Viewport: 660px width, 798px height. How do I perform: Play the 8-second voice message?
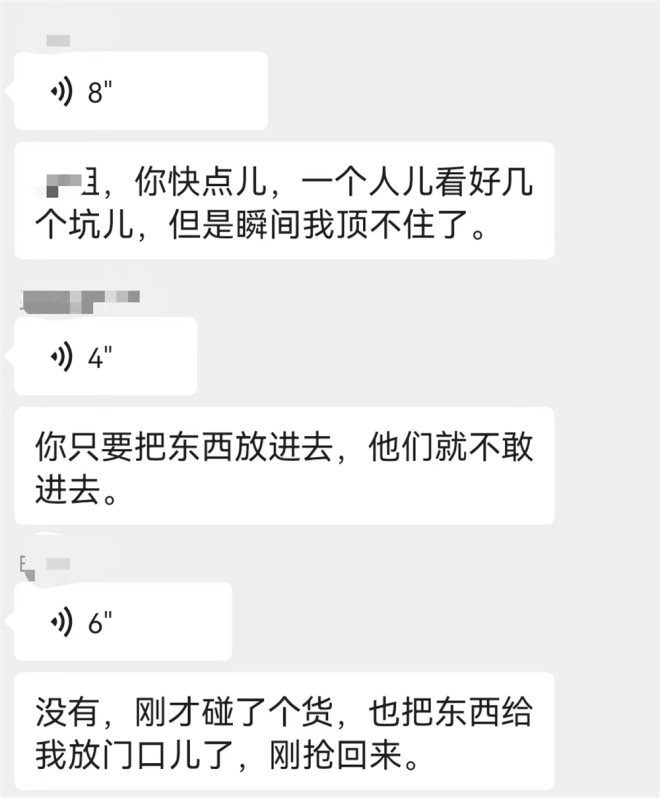pyautogui.click(x=140, y=91)
